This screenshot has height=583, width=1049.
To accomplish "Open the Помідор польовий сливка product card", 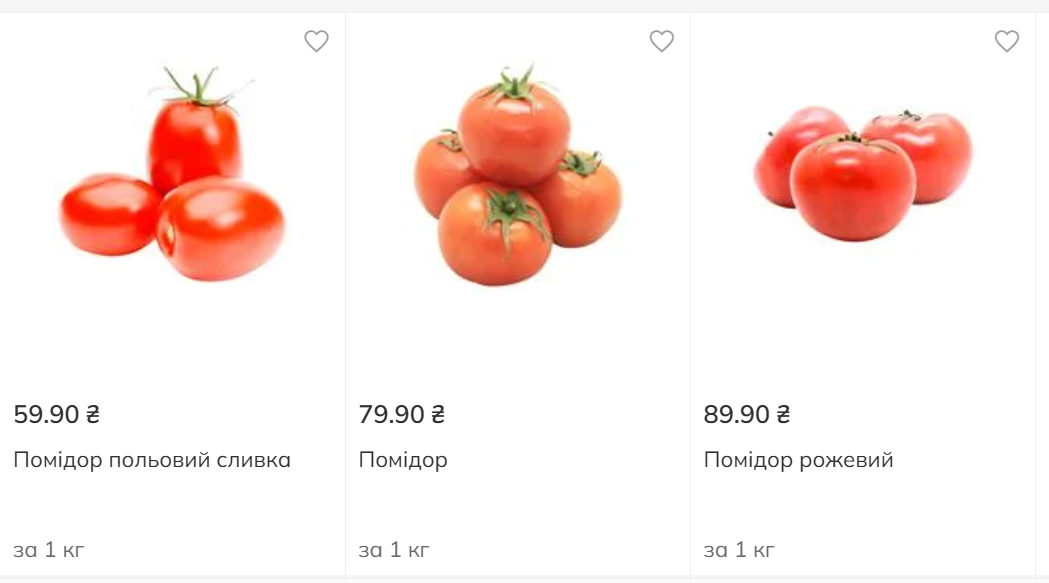I will [x=152, y=460].
